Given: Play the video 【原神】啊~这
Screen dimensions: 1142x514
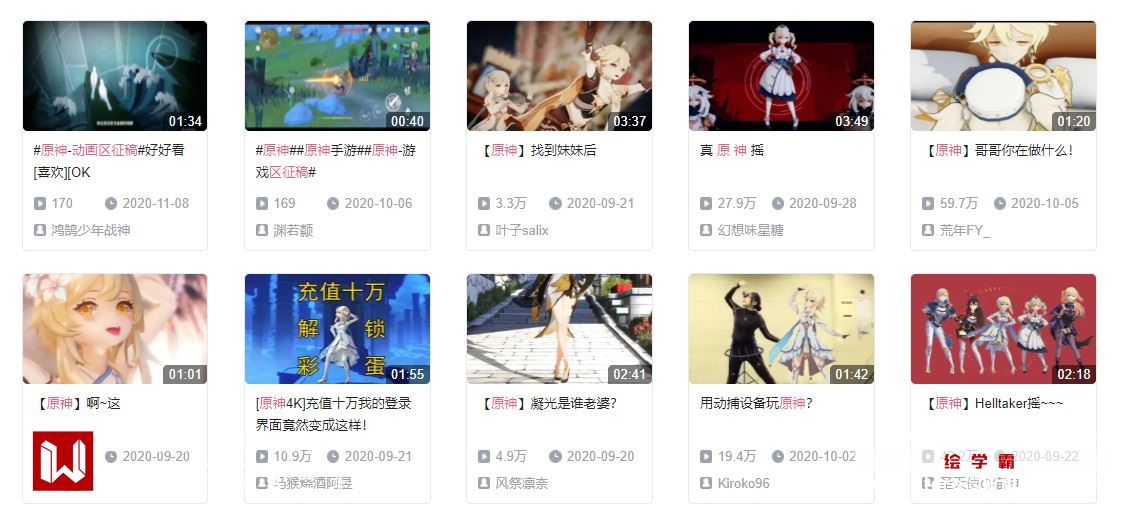Looking at the screenshot, I should (115, 329).
